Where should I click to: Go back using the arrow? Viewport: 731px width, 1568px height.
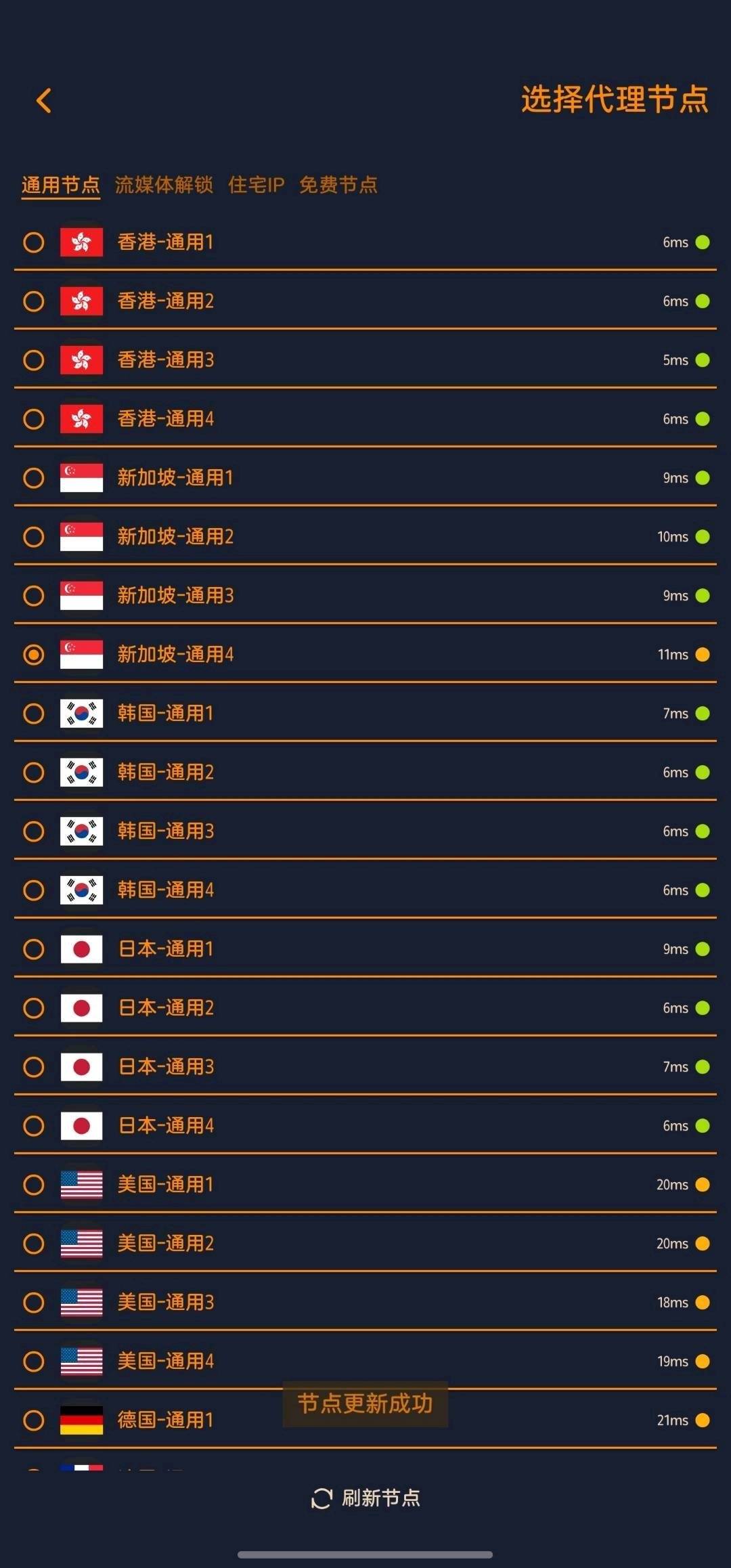[x=44, y=101]
